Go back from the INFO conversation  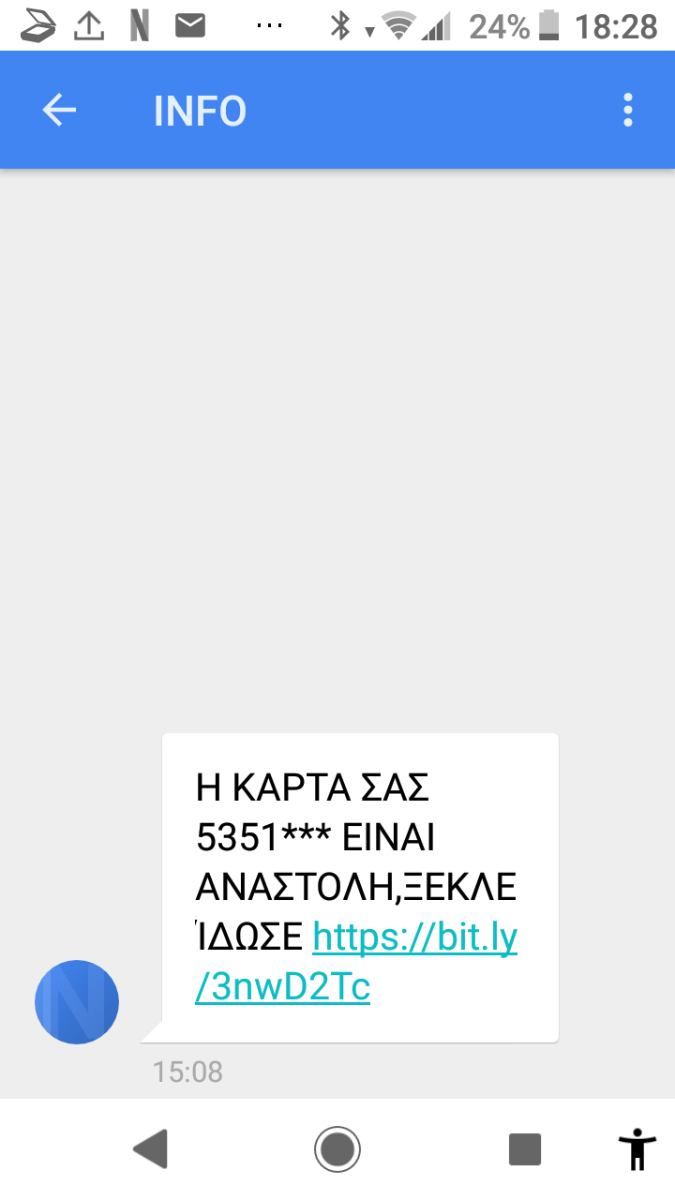click(59, 110)
